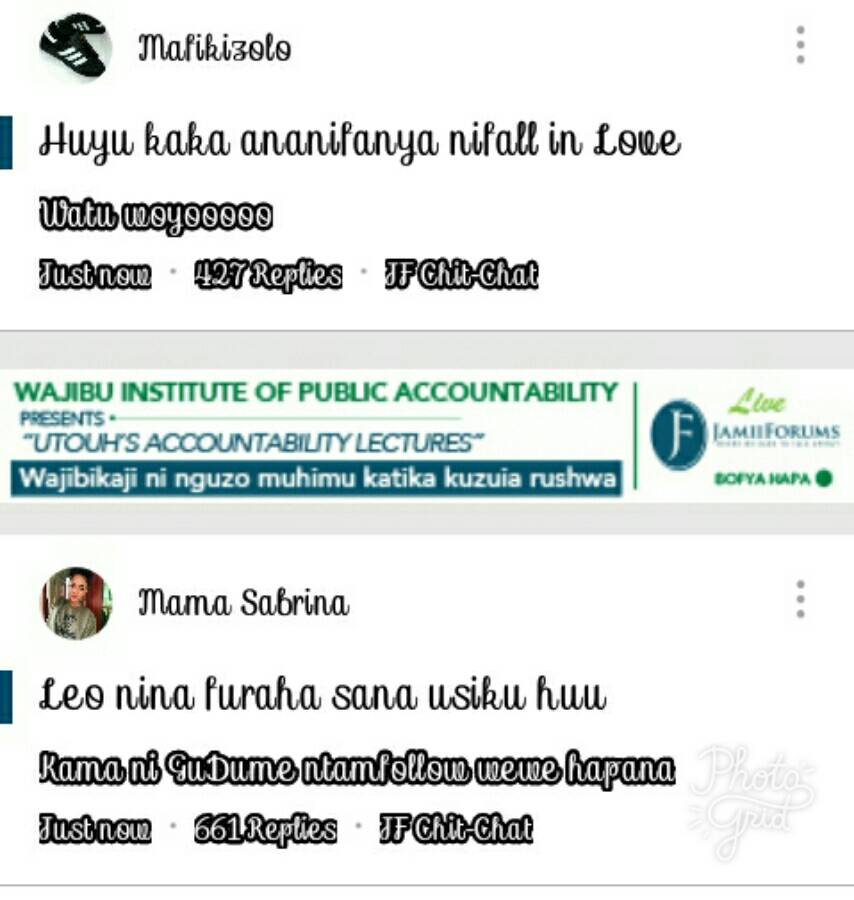View Mama Sabrina's profile picture
The height and width of the screenshot is (900, 854).
[x=75, y=602]
